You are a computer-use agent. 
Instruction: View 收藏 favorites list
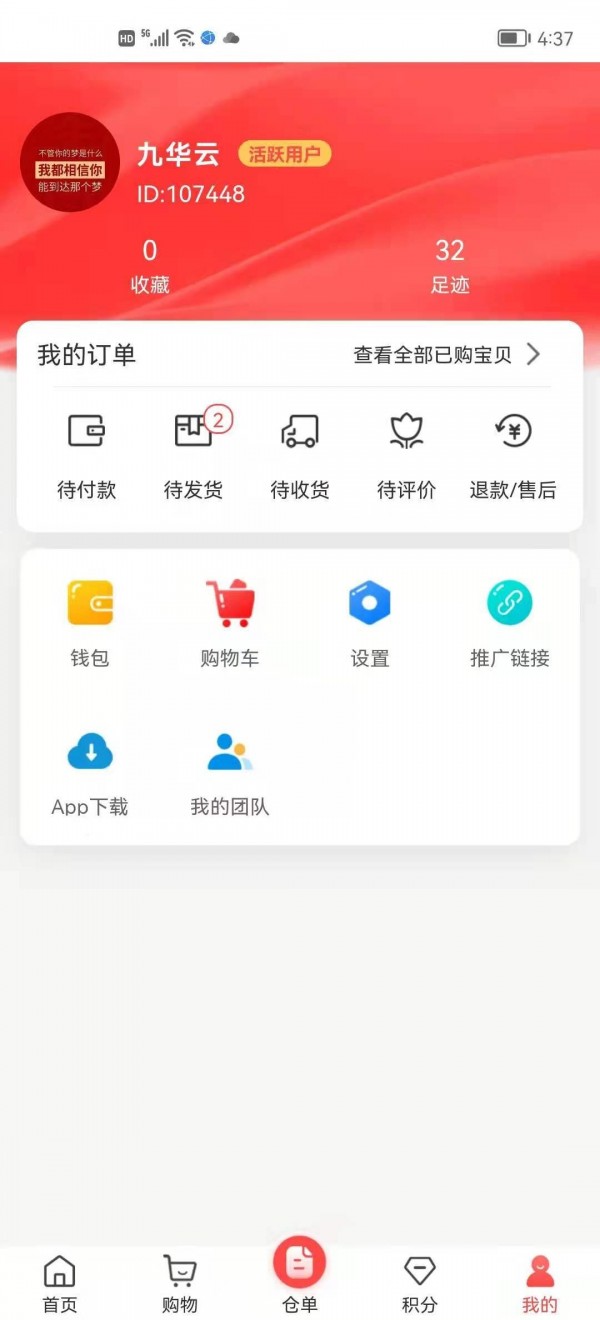click(x=150, y=266)
